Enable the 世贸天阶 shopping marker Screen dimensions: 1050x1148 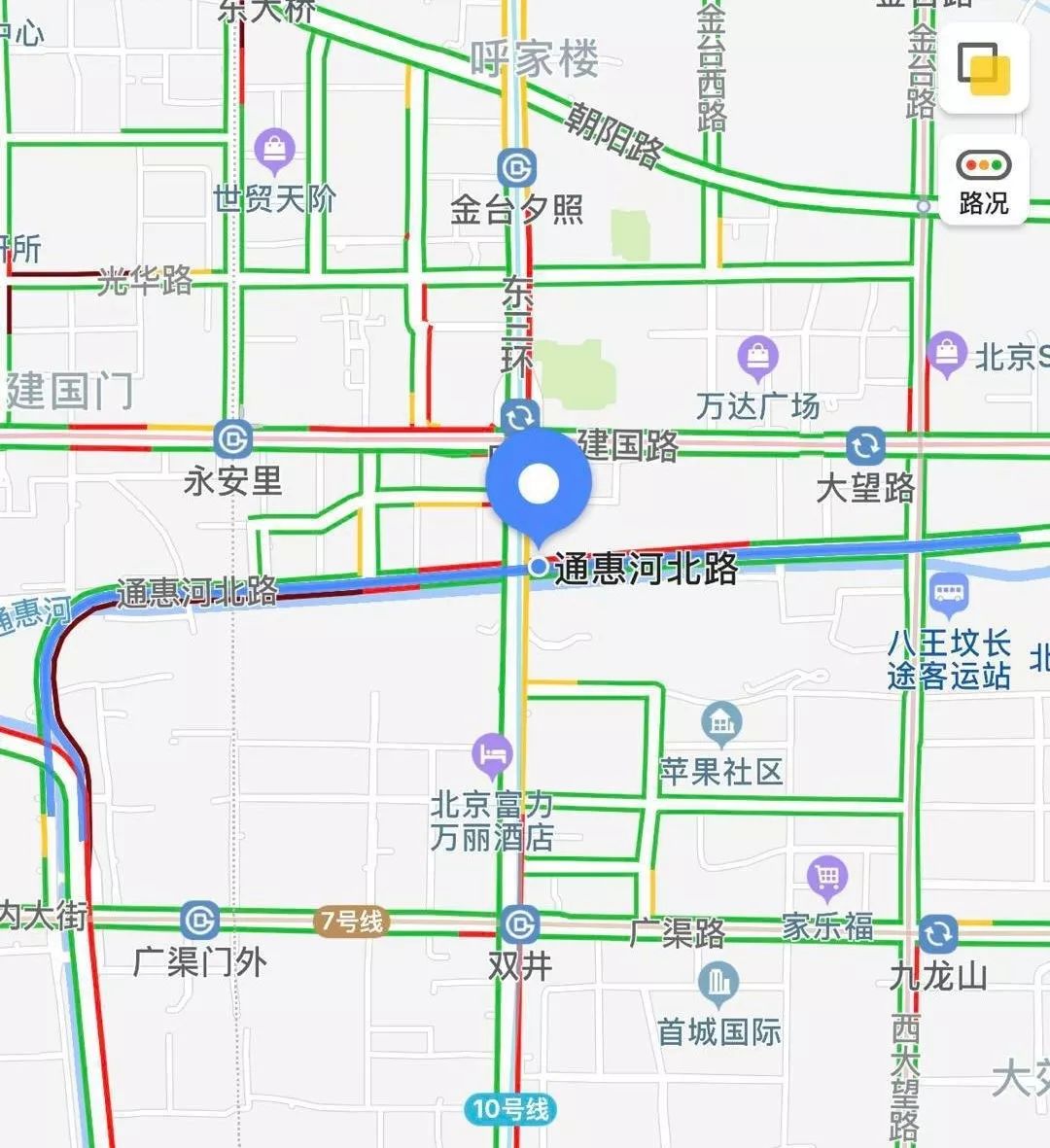(x=276, y=148)
